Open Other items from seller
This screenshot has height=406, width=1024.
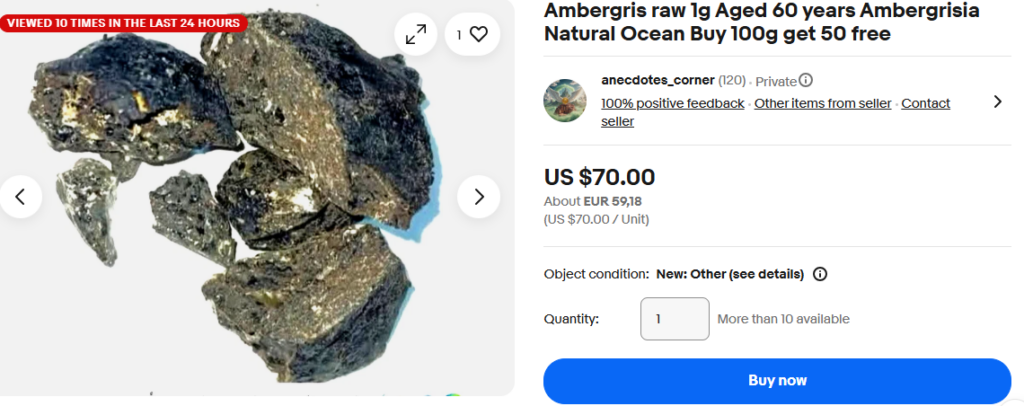tap(822, 103)
